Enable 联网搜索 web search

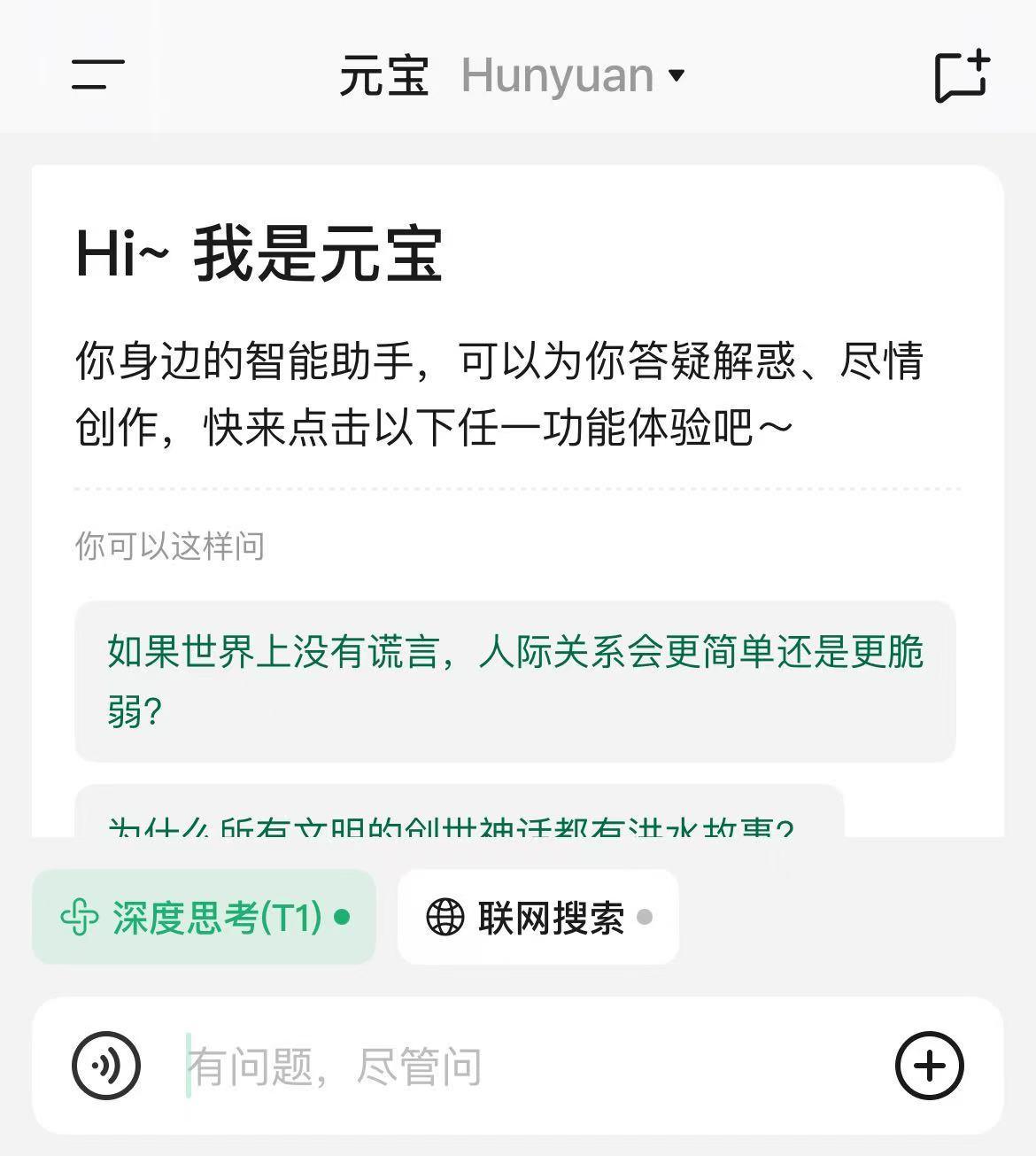pos(537,917)
